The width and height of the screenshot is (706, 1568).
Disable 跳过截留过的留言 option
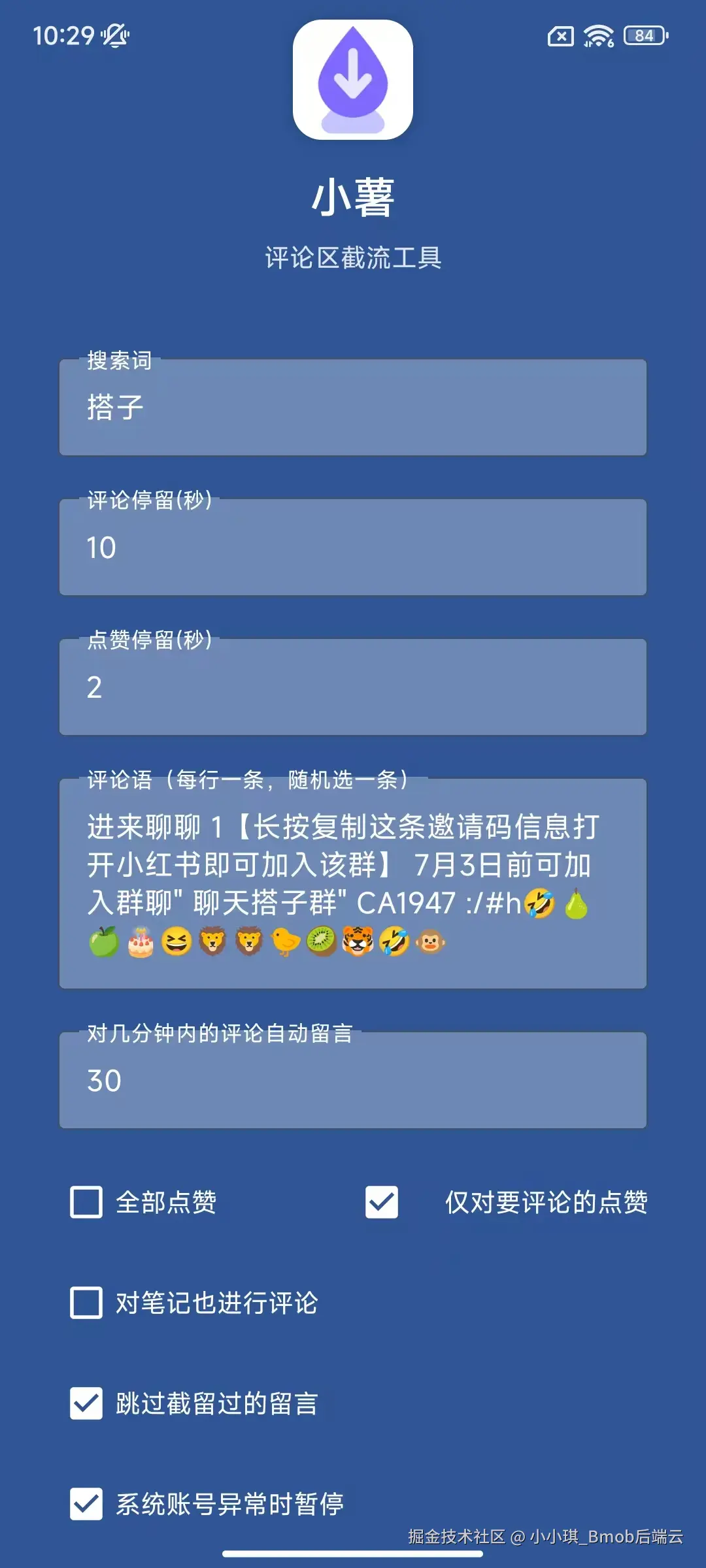[x=86, y=1403]
